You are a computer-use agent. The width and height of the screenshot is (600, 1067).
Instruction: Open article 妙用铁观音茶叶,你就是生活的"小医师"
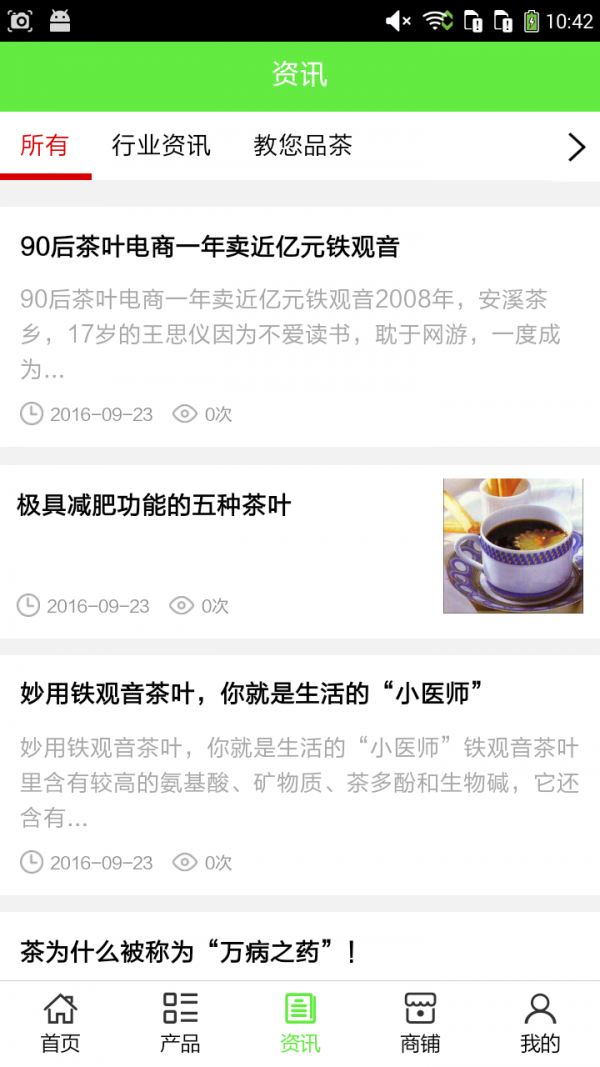coord(252,693)
